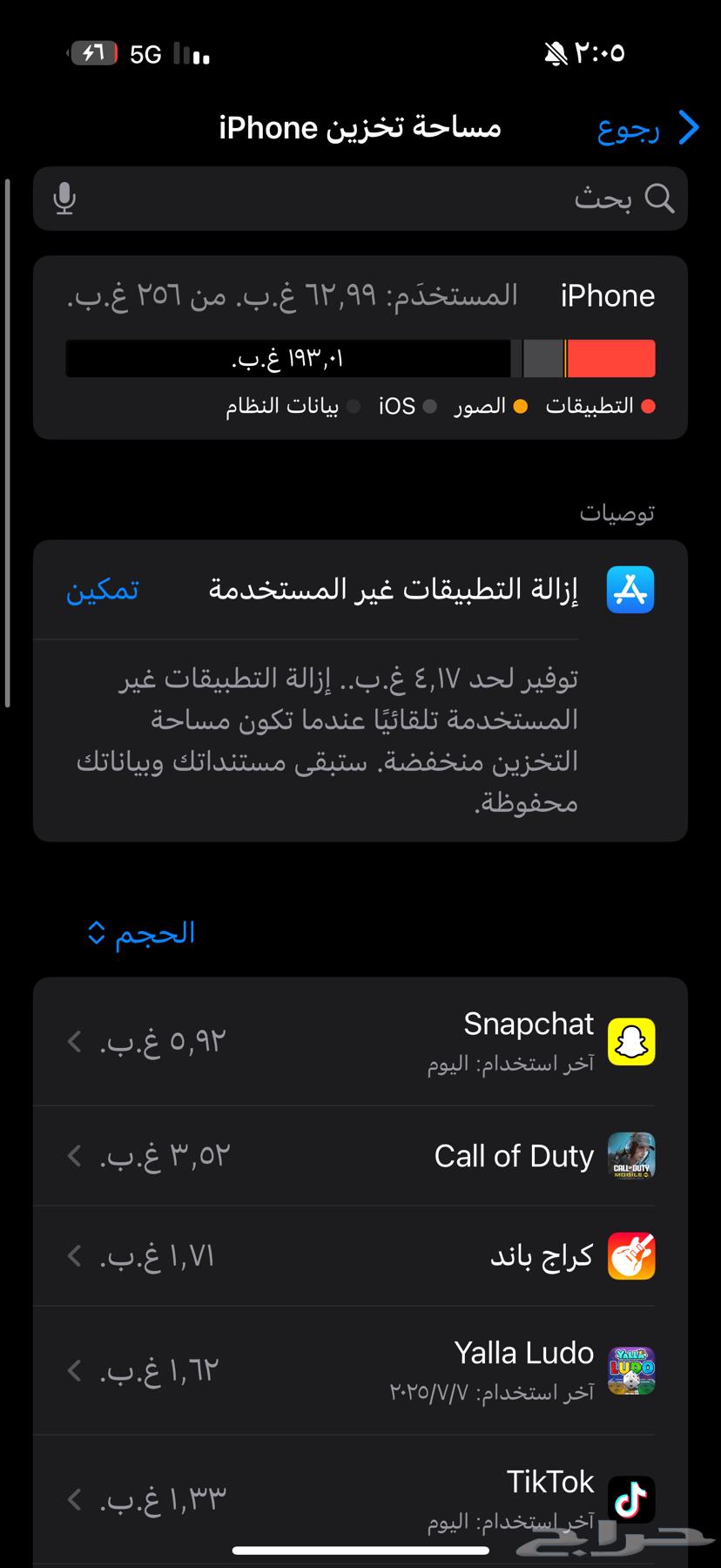
Task: Tap the microphone for voice search
Action: [x=64, y=199]
